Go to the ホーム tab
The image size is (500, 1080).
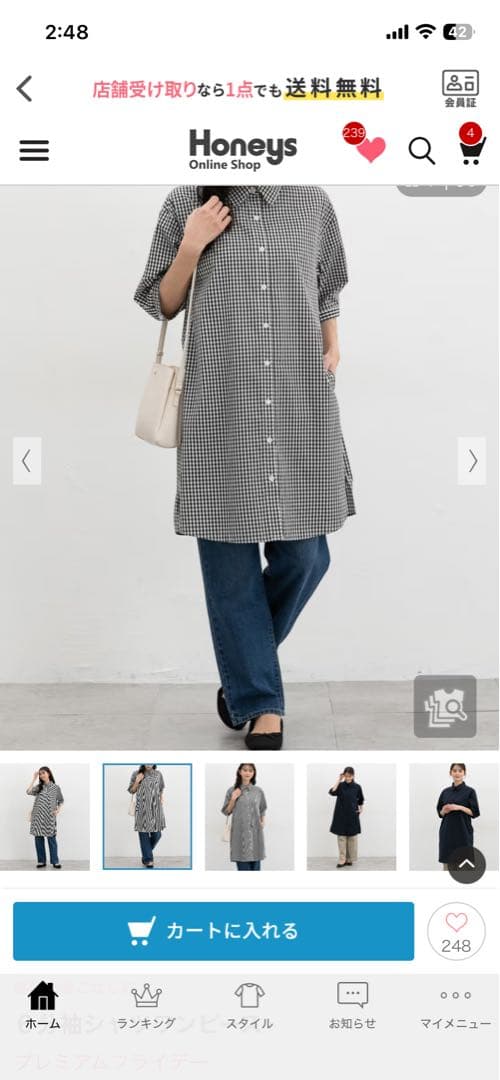(43, 1006)
